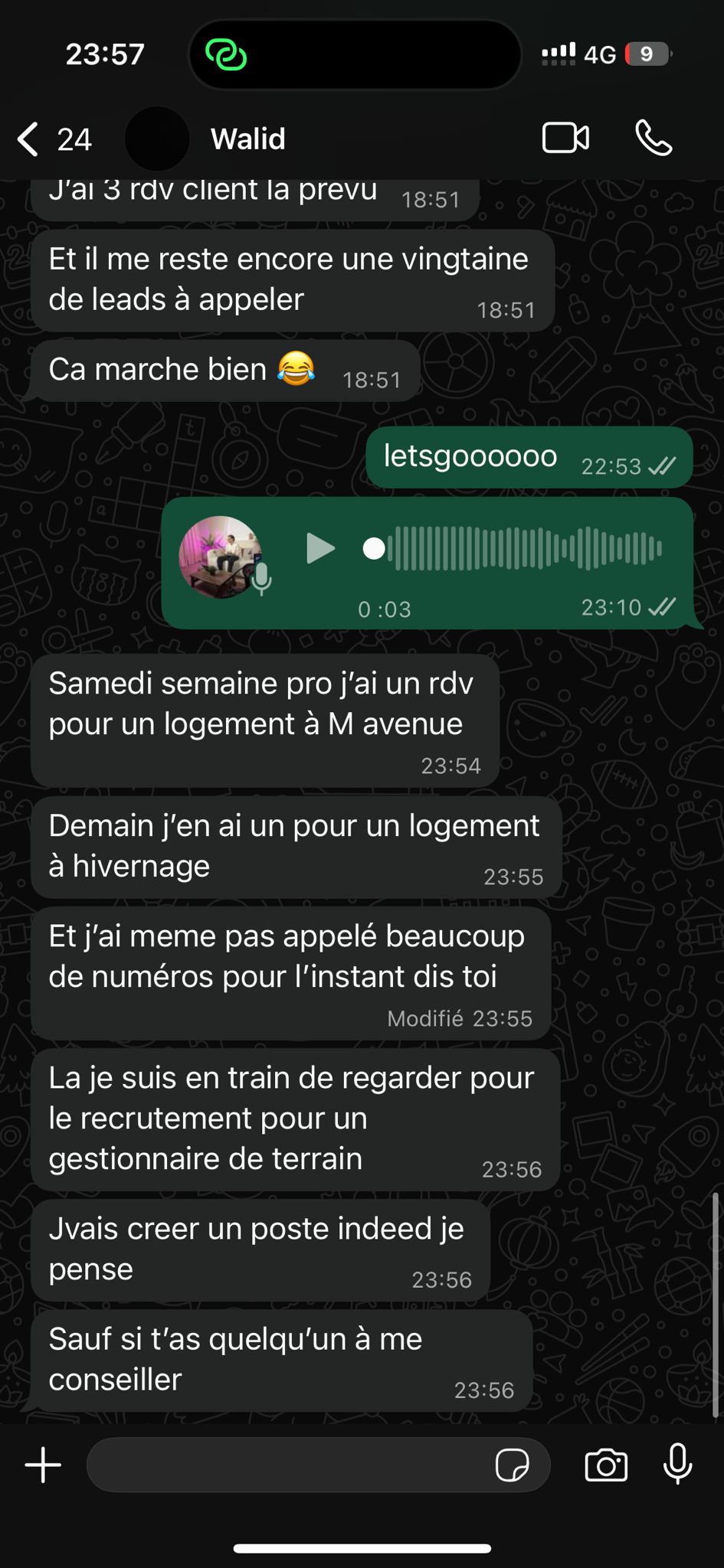Focus the message text field
Screen dimensions: 724x1568
coord(291,1465)
